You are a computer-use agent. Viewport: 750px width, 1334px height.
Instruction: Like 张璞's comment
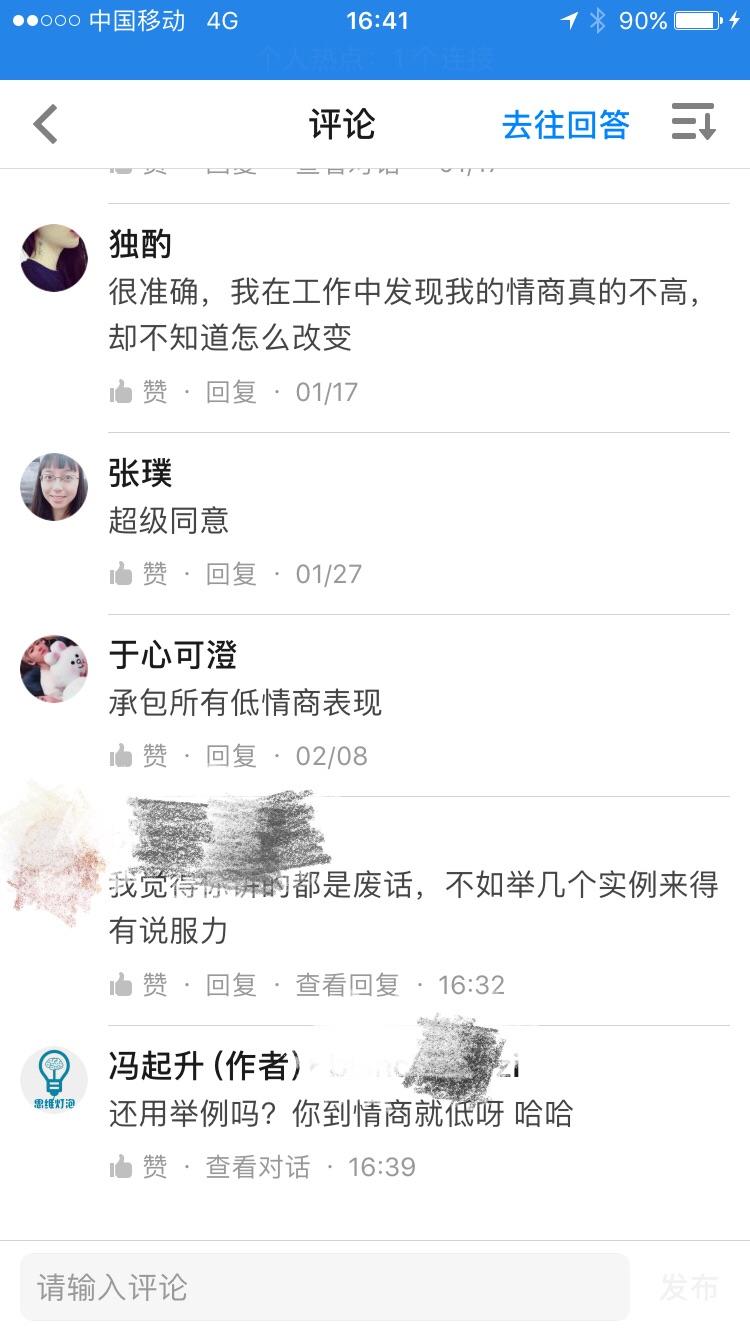pyautogui.click(x=138, y=574)
